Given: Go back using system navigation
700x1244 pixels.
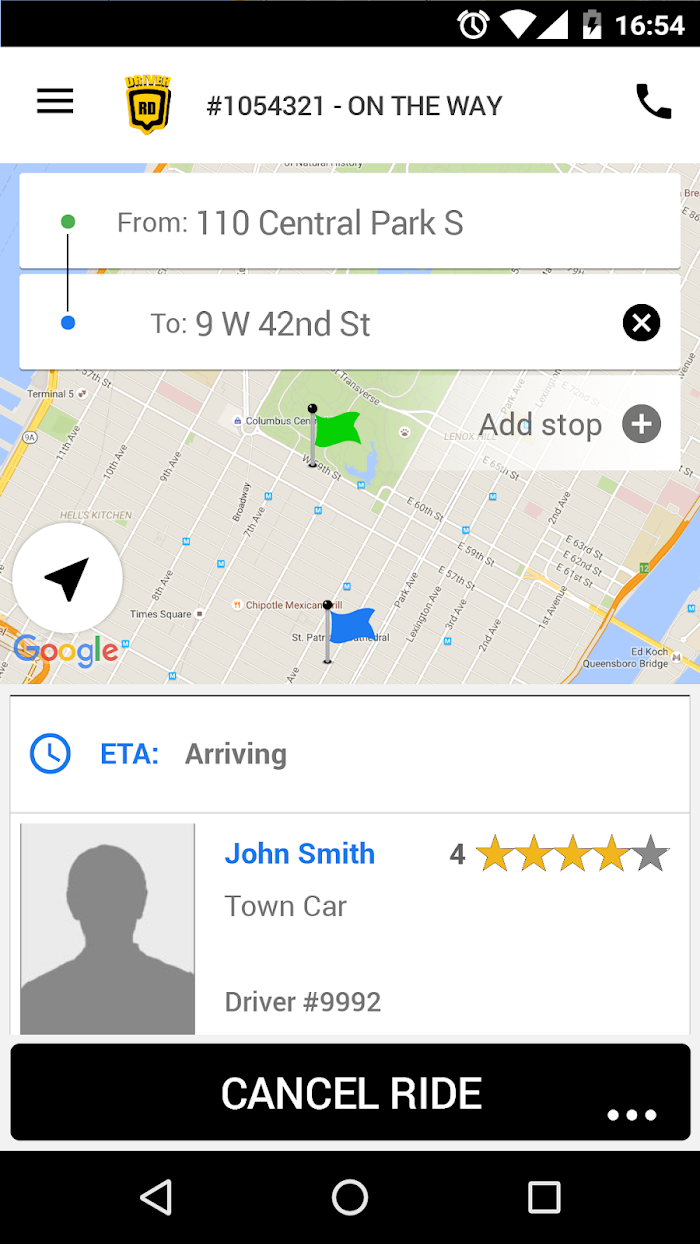Looking at the screenshot, I should click(156, 1197).
